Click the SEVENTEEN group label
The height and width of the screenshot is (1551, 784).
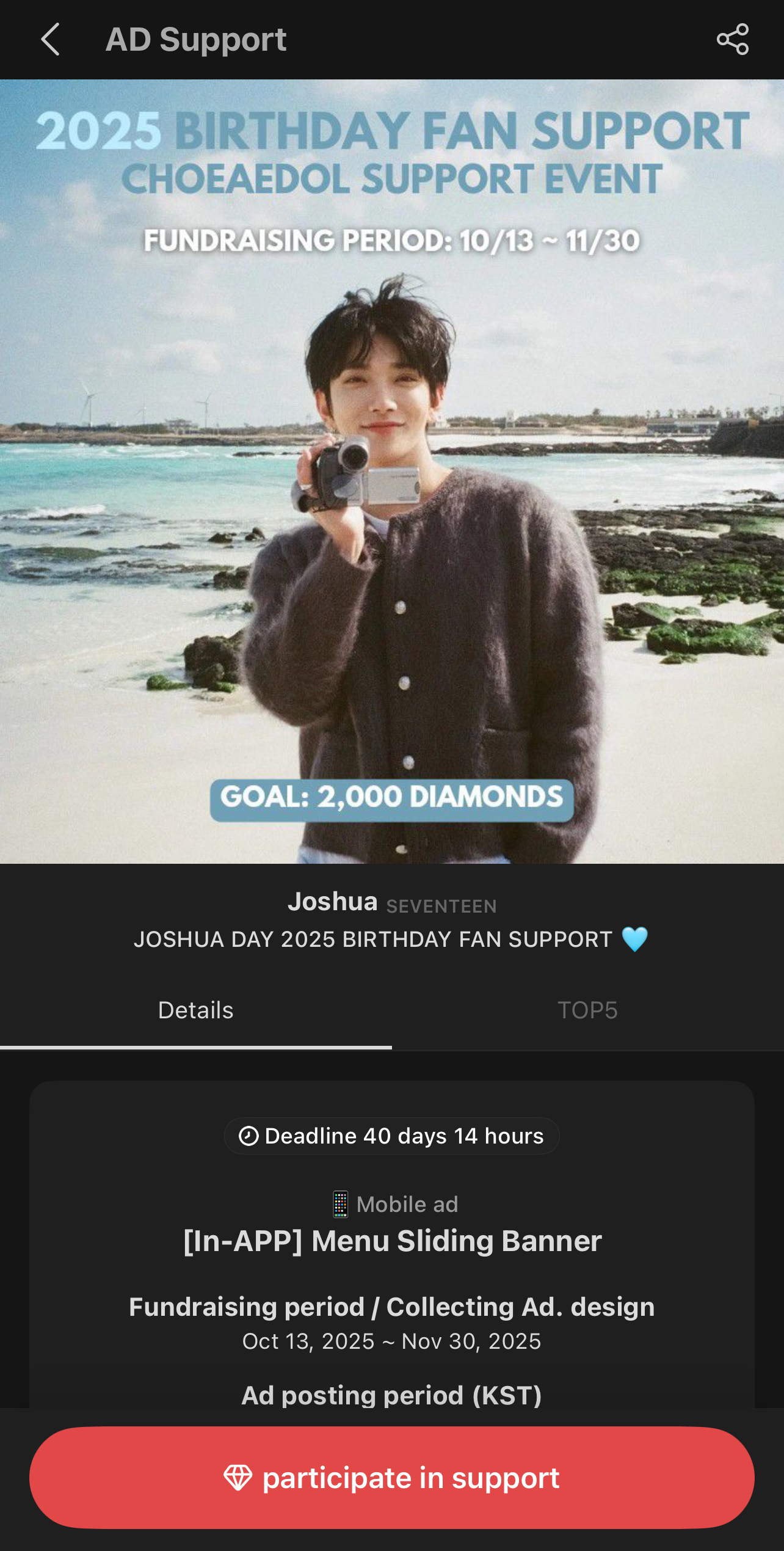click(x=441, y=905)
